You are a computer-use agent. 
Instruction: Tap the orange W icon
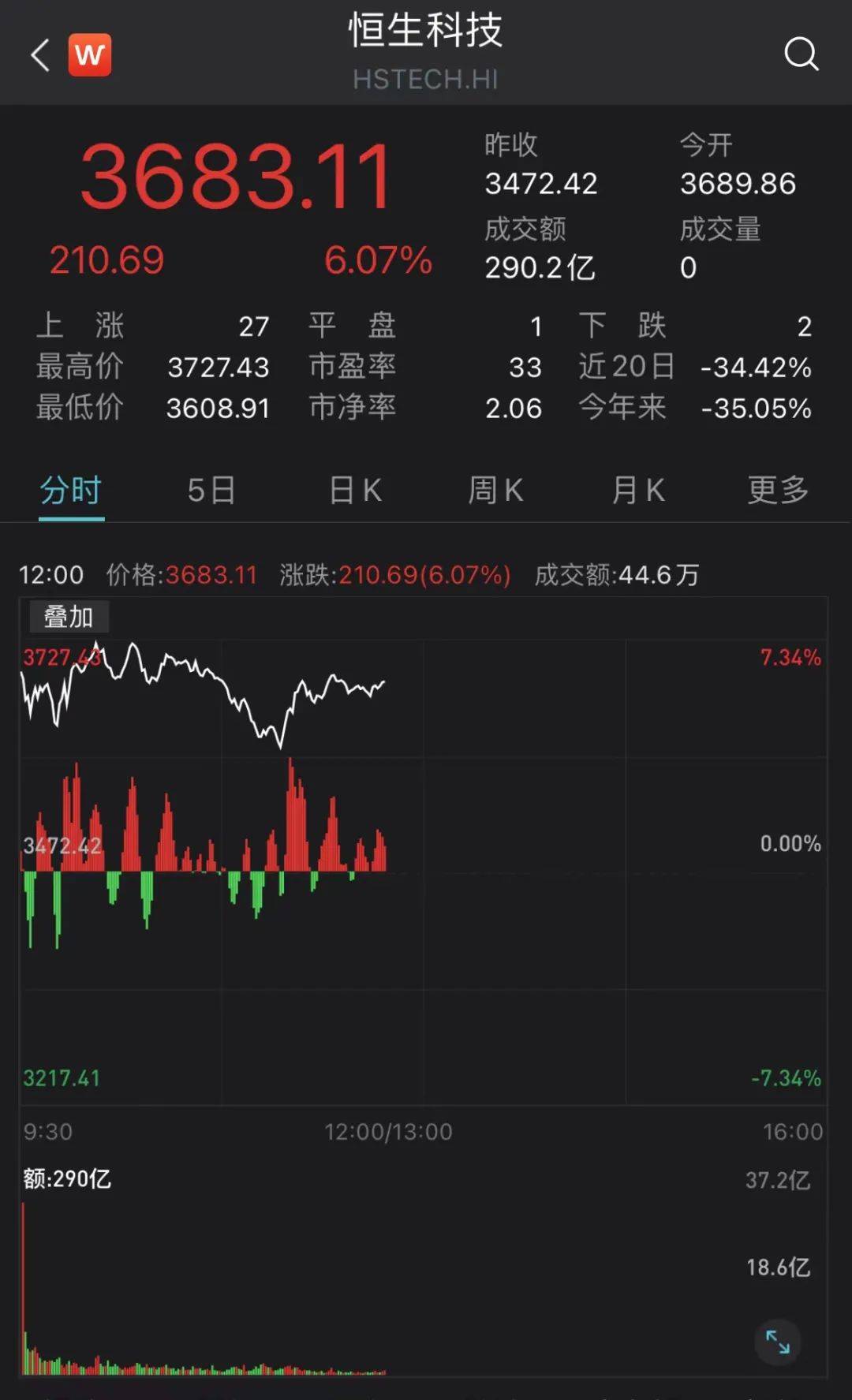pyautogui.click(x=90, y=55)
